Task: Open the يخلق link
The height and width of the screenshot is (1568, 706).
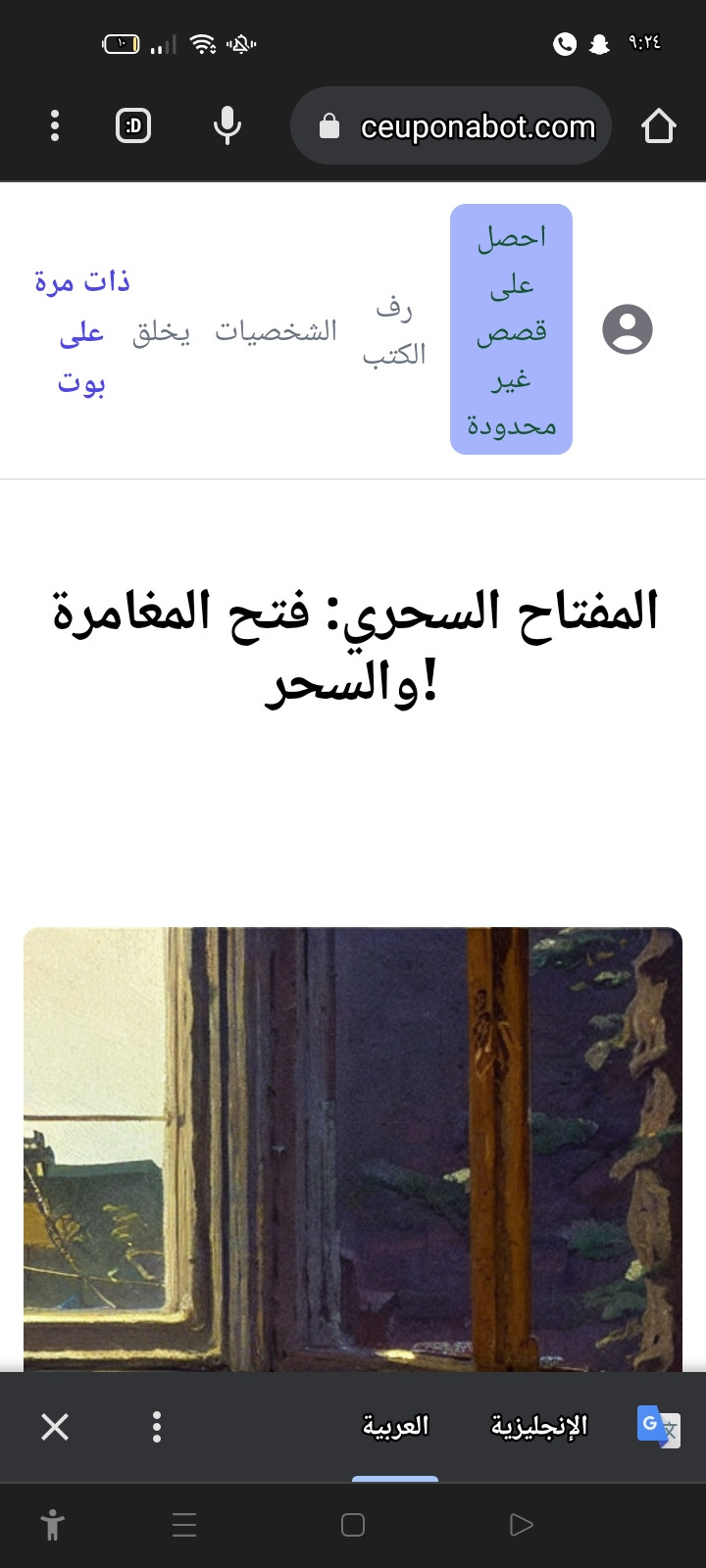Action: [x=162, y=332]
